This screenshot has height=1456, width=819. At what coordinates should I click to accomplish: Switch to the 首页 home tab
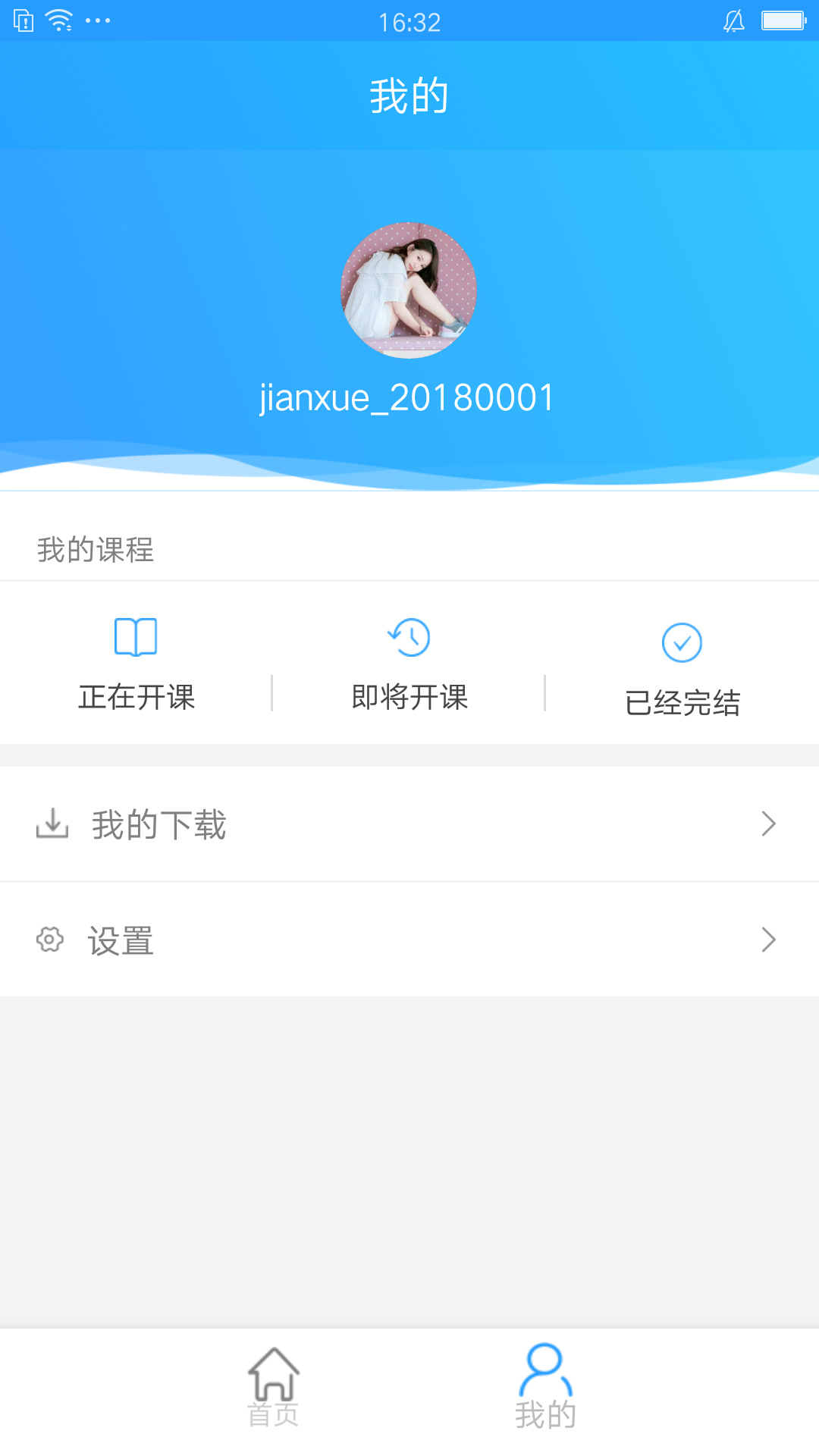[273, 1386]
